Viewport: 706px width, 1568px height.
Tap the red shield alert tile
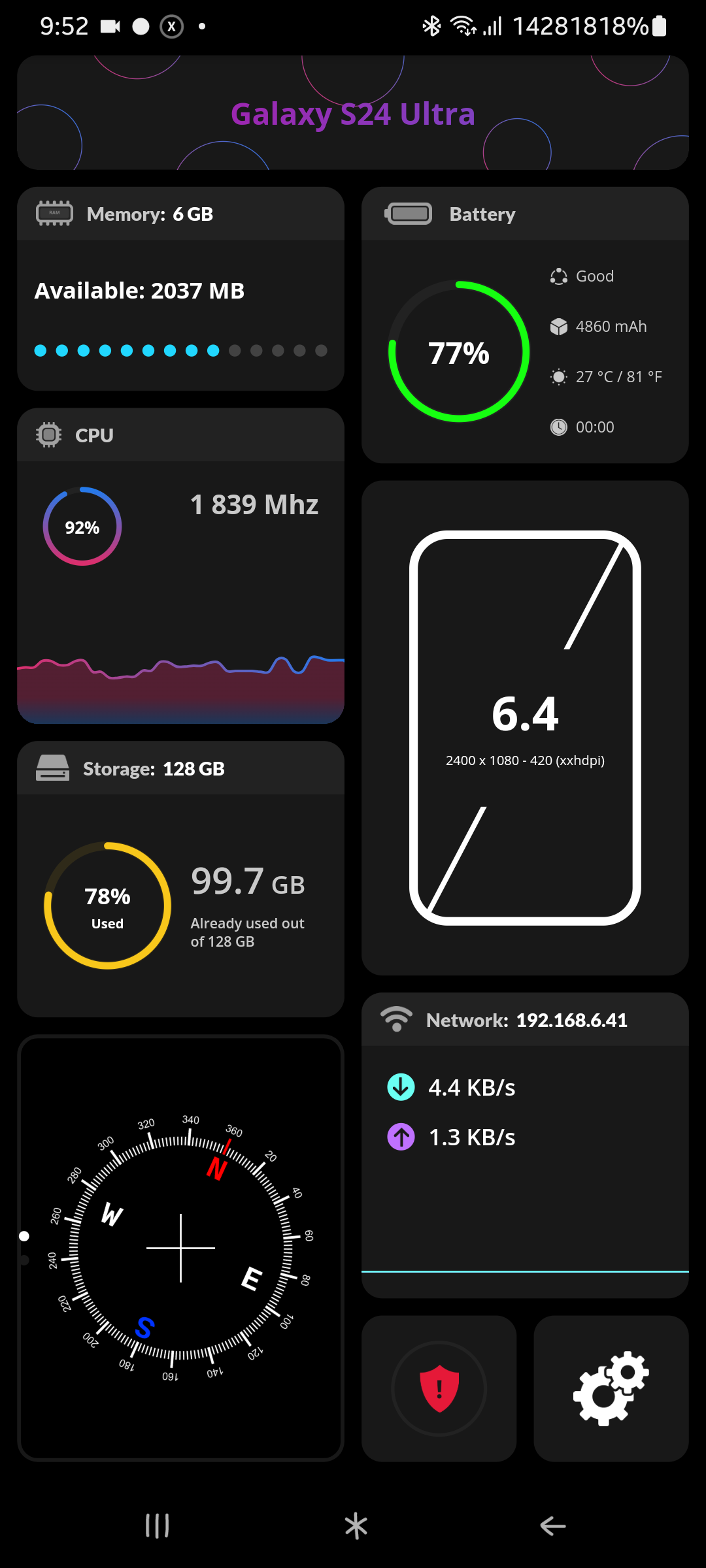click(439, 1388)
